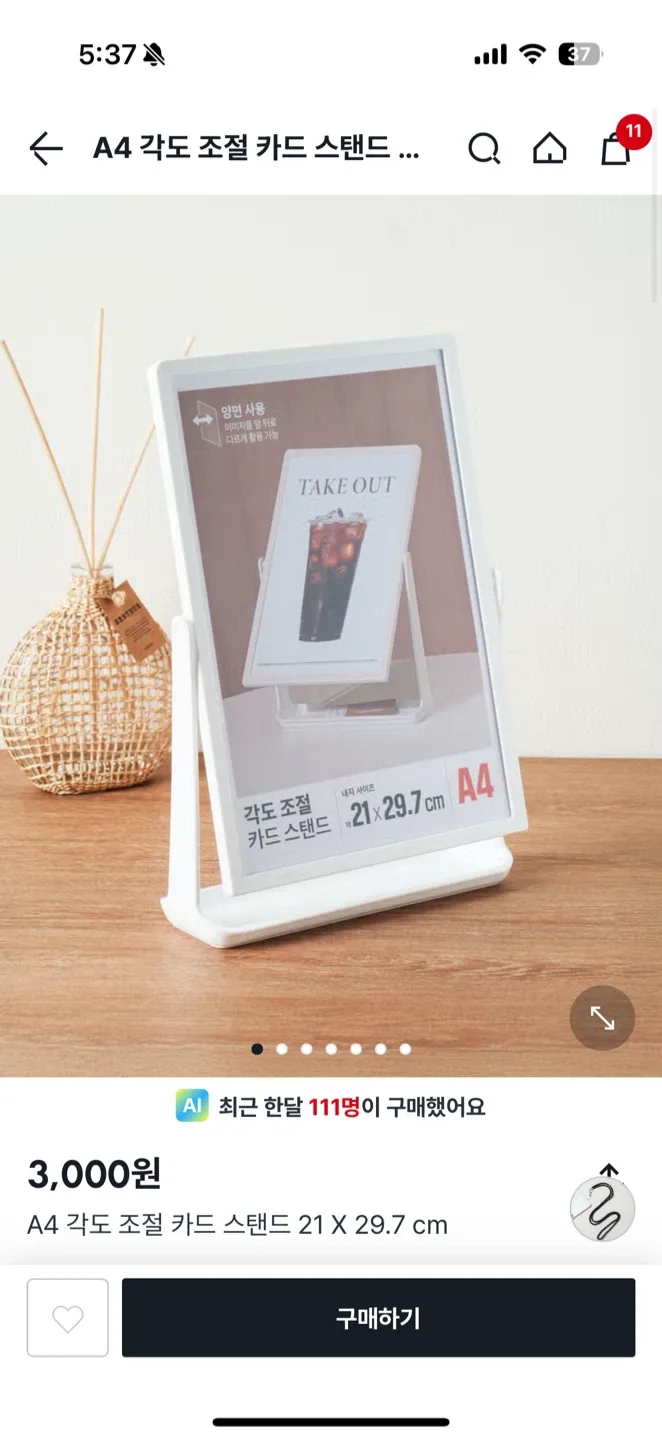Tap 구매하기 to buy the item
Screen dimensions: 662x1440
378,1318
